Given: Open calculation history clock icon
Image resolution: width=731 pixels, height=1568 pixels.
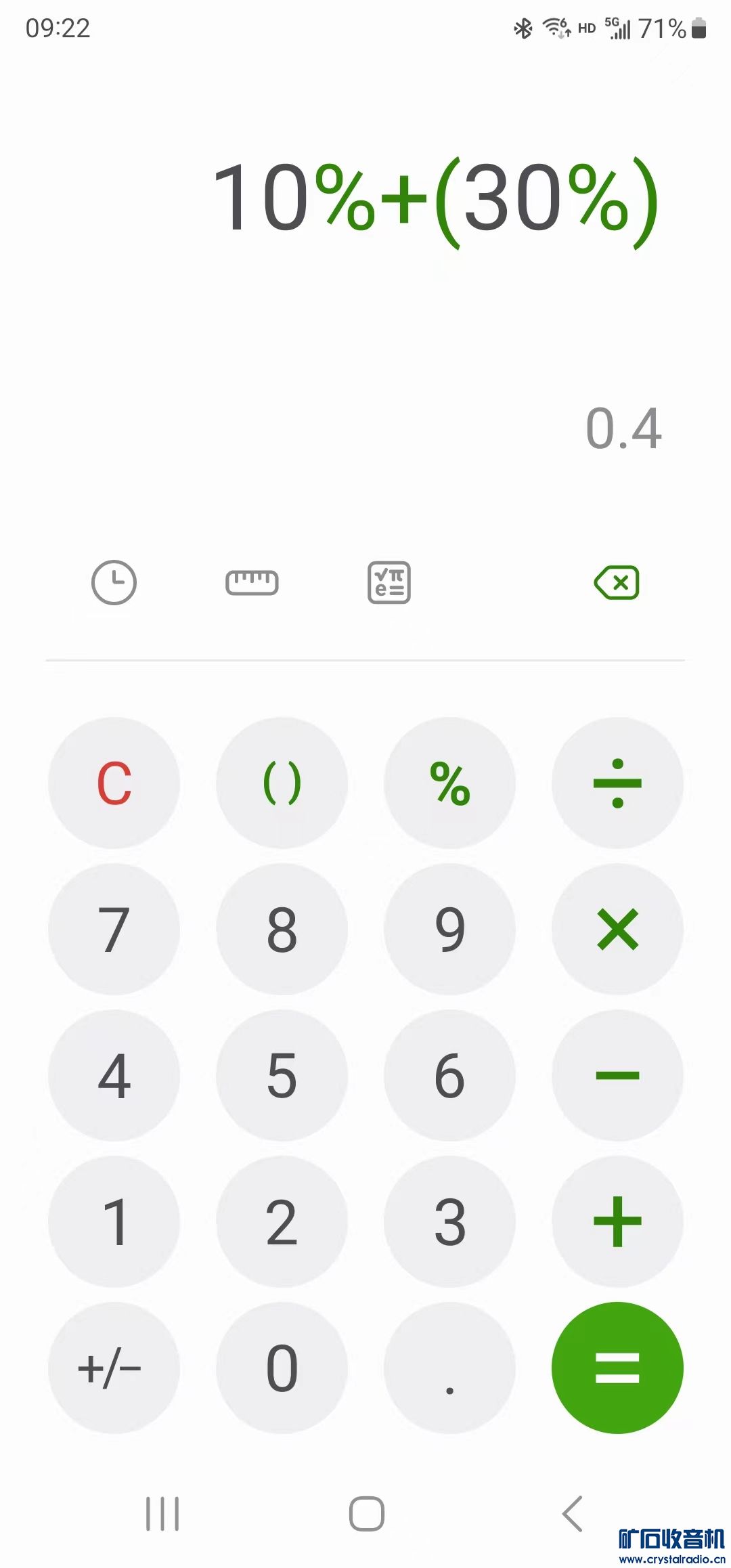Looking at the screenshot, I should 114,582.
